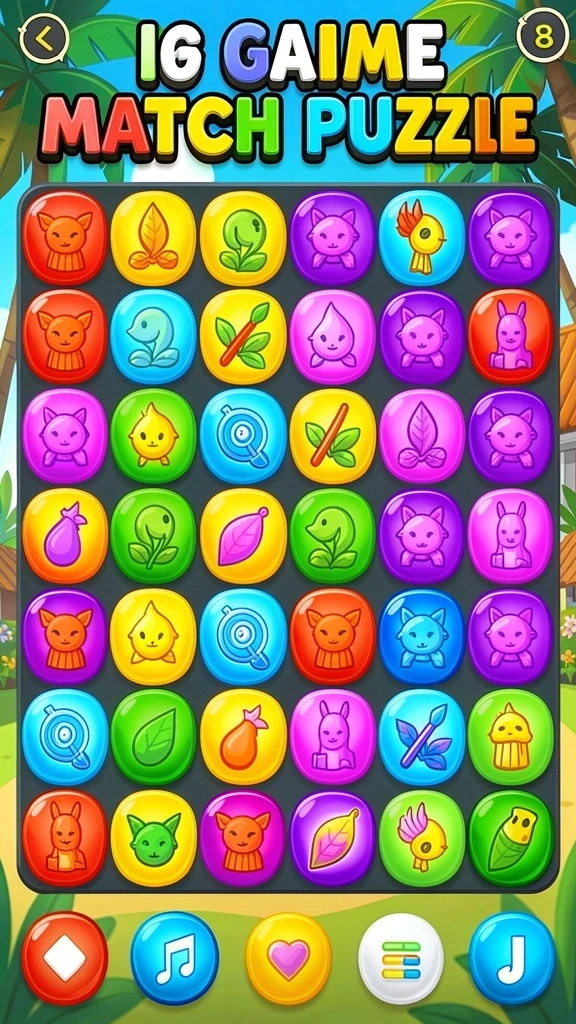Tap the red diamond button
Screen dimensions: 576x1024
click(x=65, y=959)
